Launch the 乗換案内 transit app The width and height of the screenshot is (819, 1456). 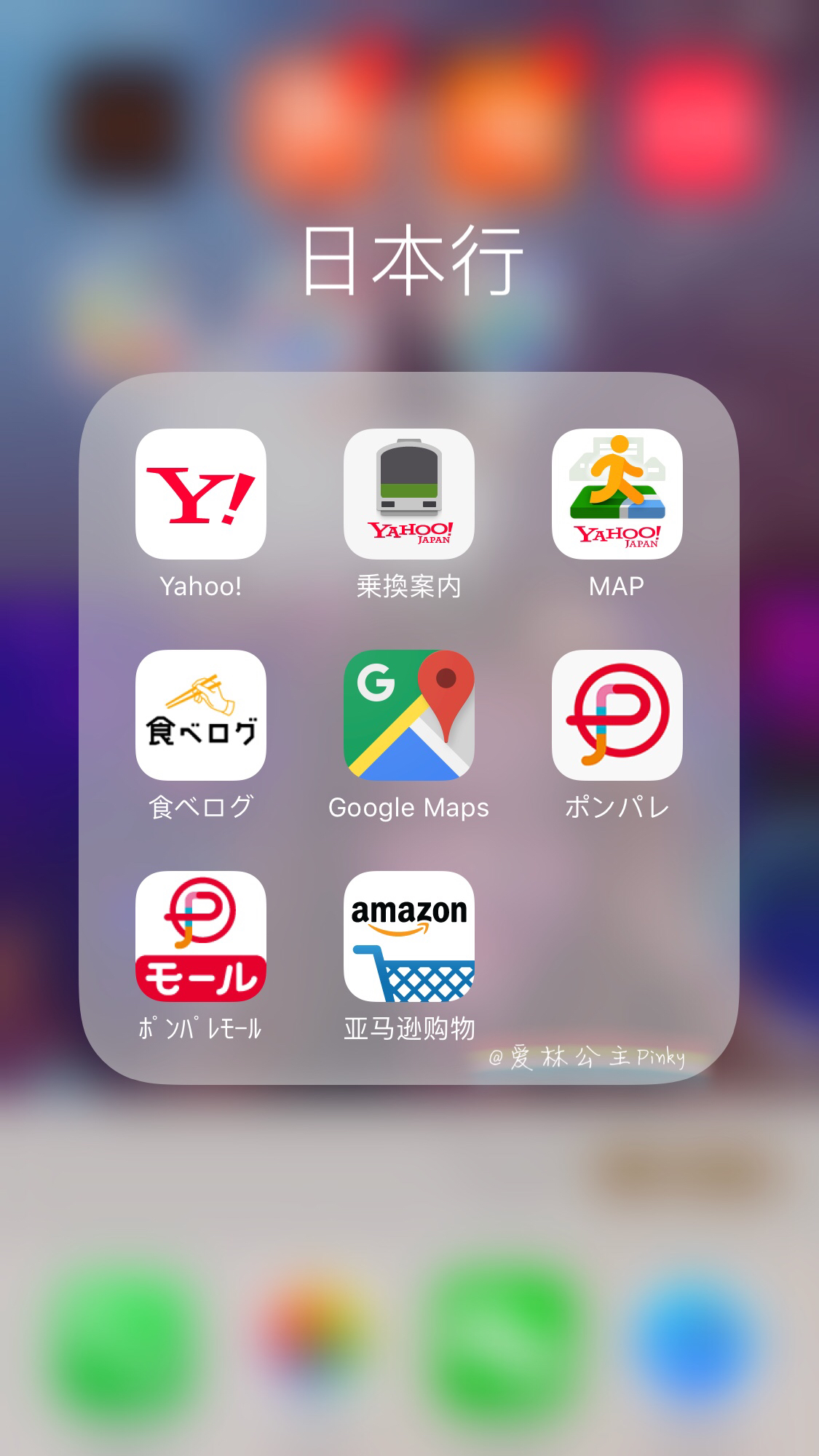tap(408, 494)
